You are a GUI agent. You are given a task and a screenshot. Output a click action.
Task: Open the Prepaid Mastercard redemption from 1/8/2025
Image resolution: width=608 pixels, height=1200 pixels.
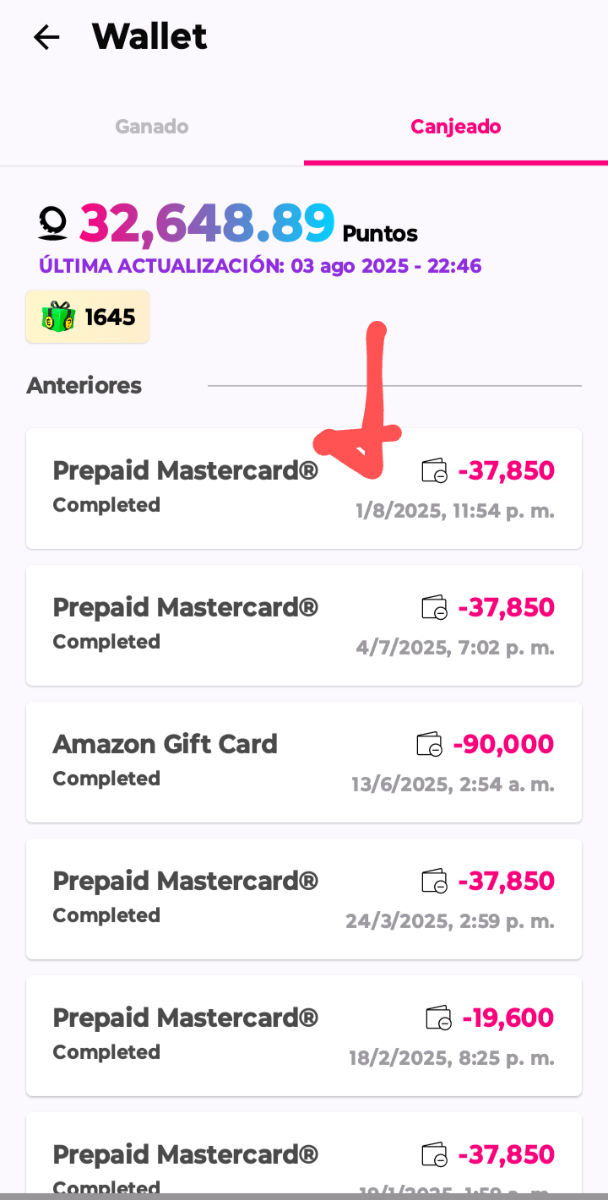click(x=304, y=488)
